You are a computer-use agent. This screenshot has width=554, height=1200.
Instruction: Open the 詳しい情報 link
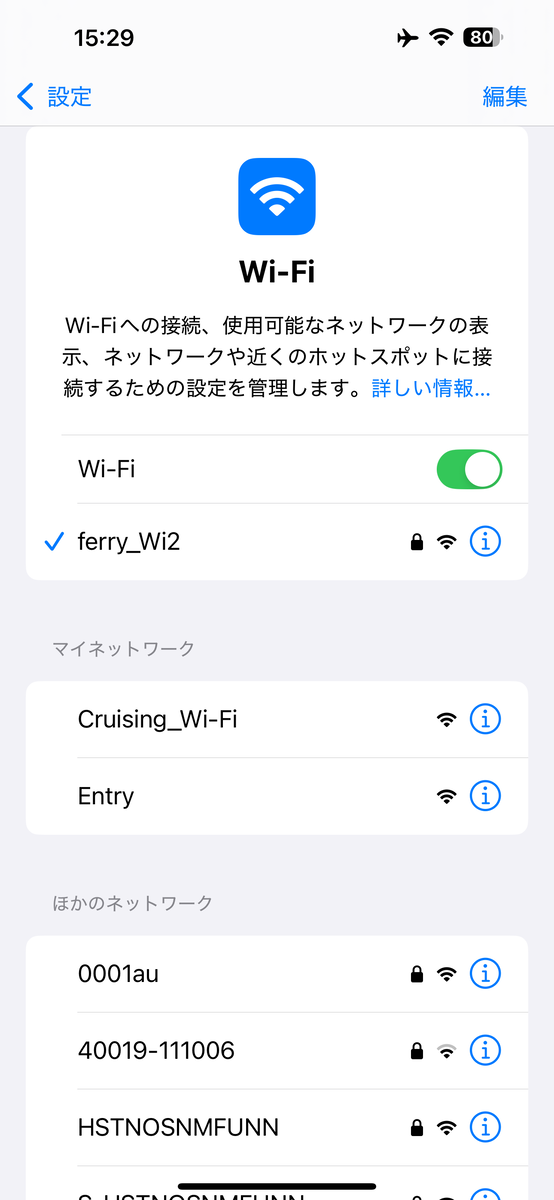[x=431, y=388]
